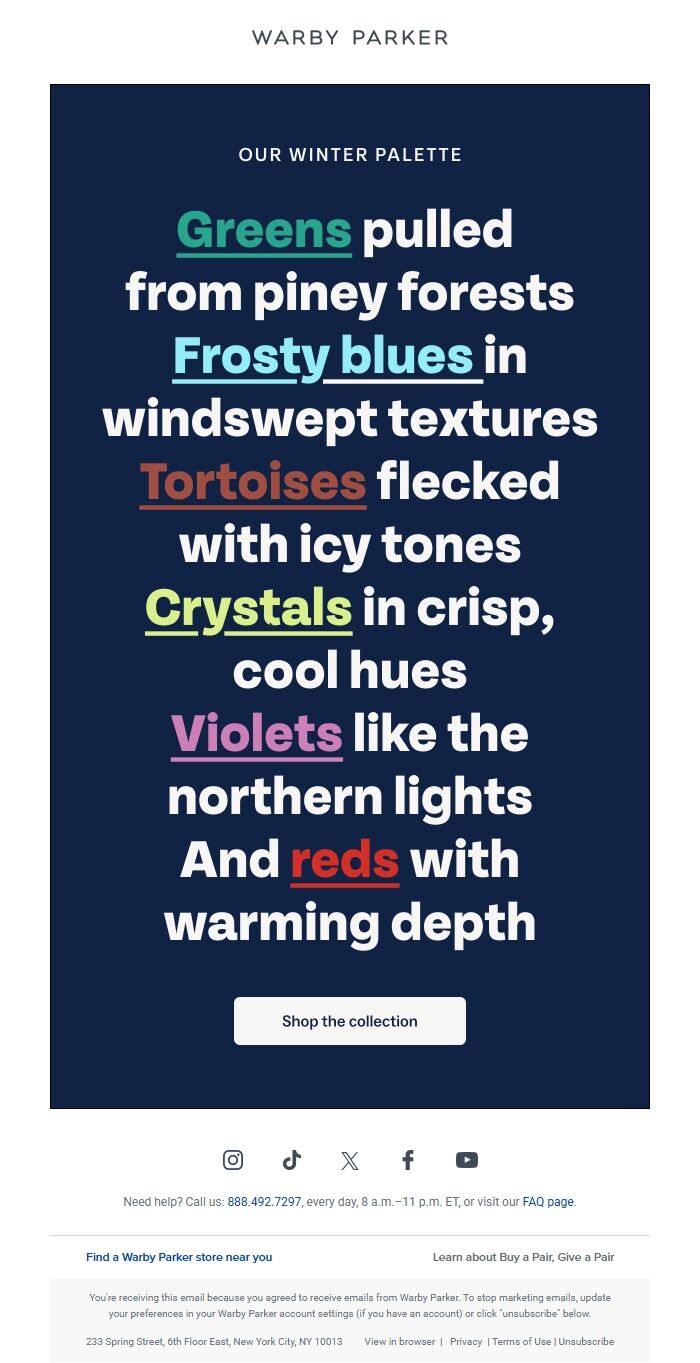Open the Facebook page icon
700x1363 pixels.
[408, 1160]
